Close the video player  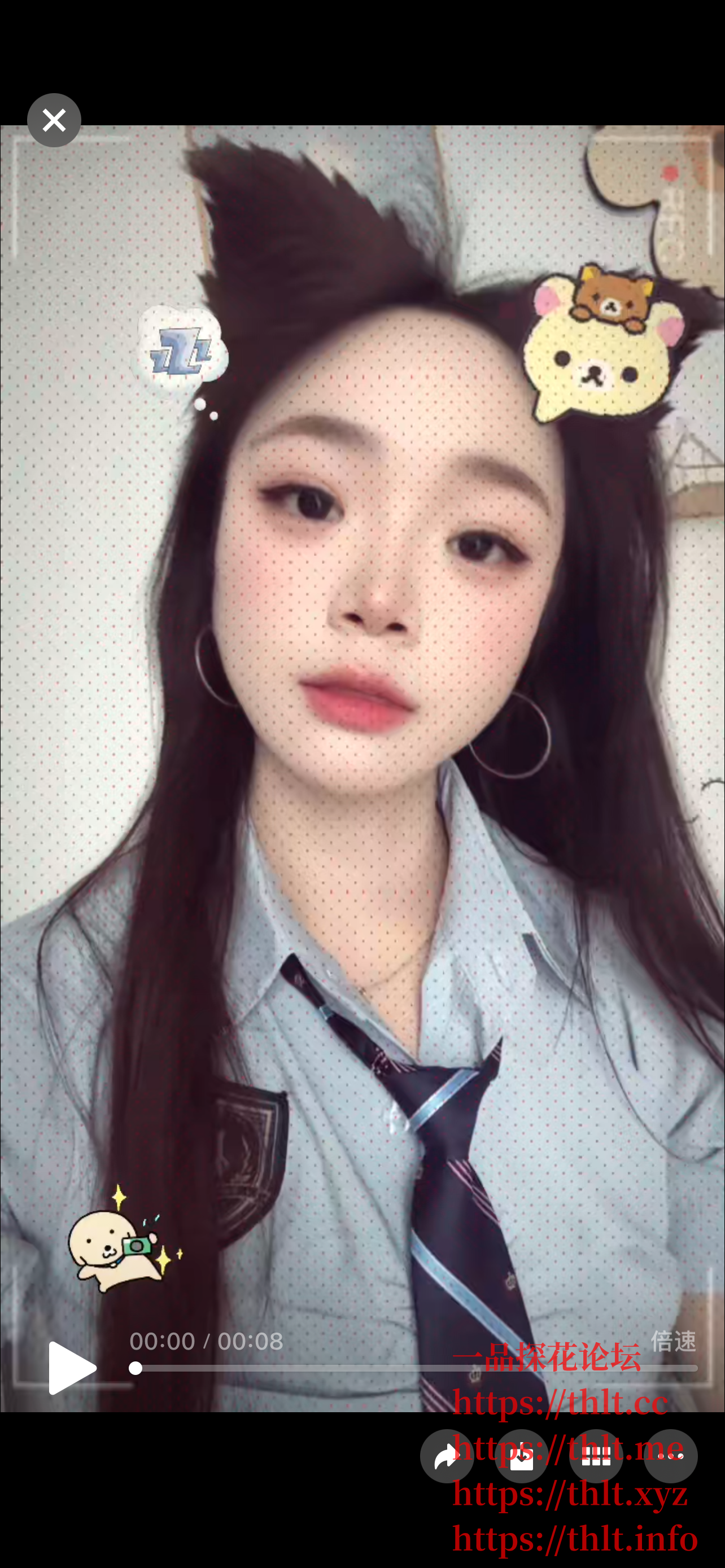coord(54,120)
